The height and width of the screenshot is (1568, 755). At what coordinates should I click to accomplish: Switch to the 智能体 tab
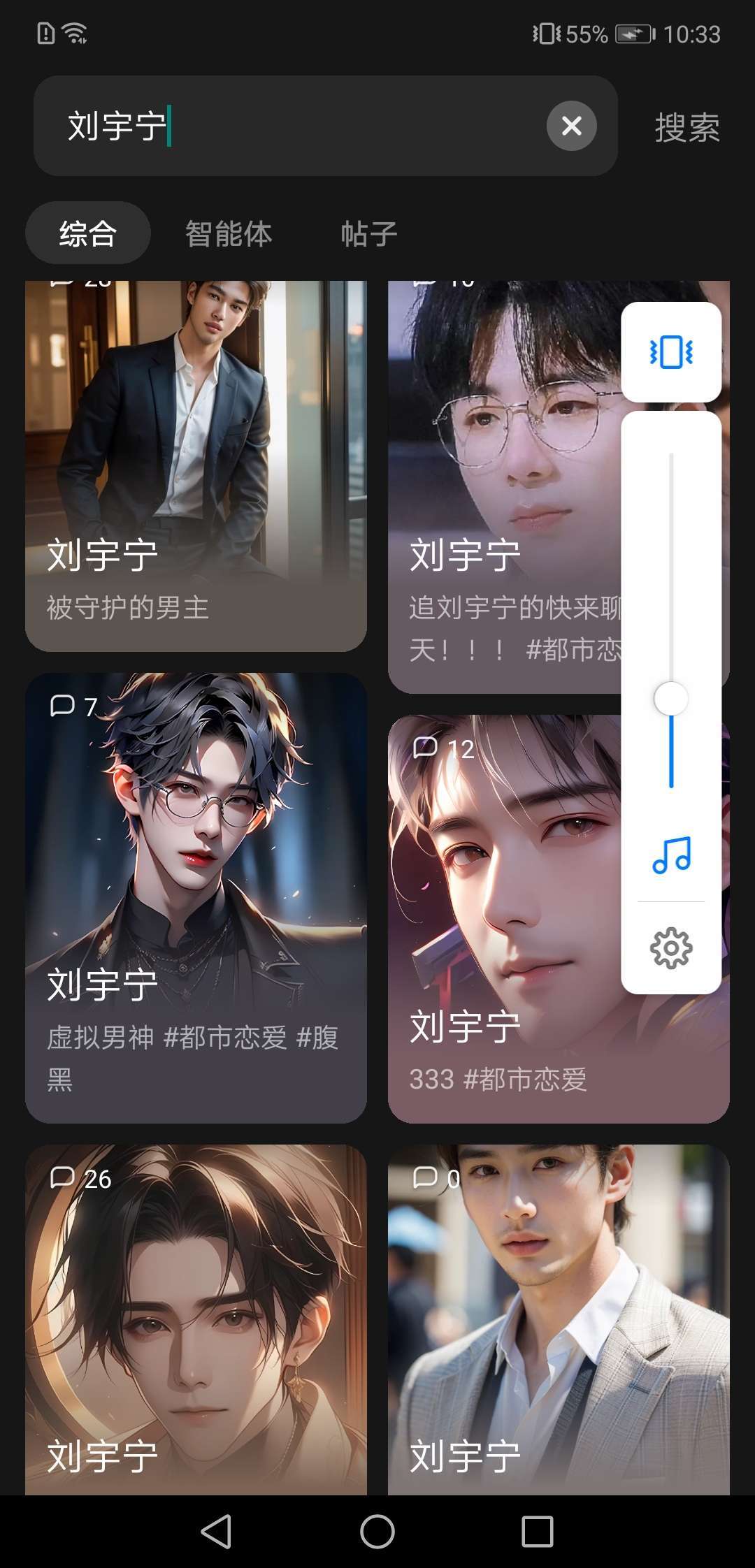229,233
